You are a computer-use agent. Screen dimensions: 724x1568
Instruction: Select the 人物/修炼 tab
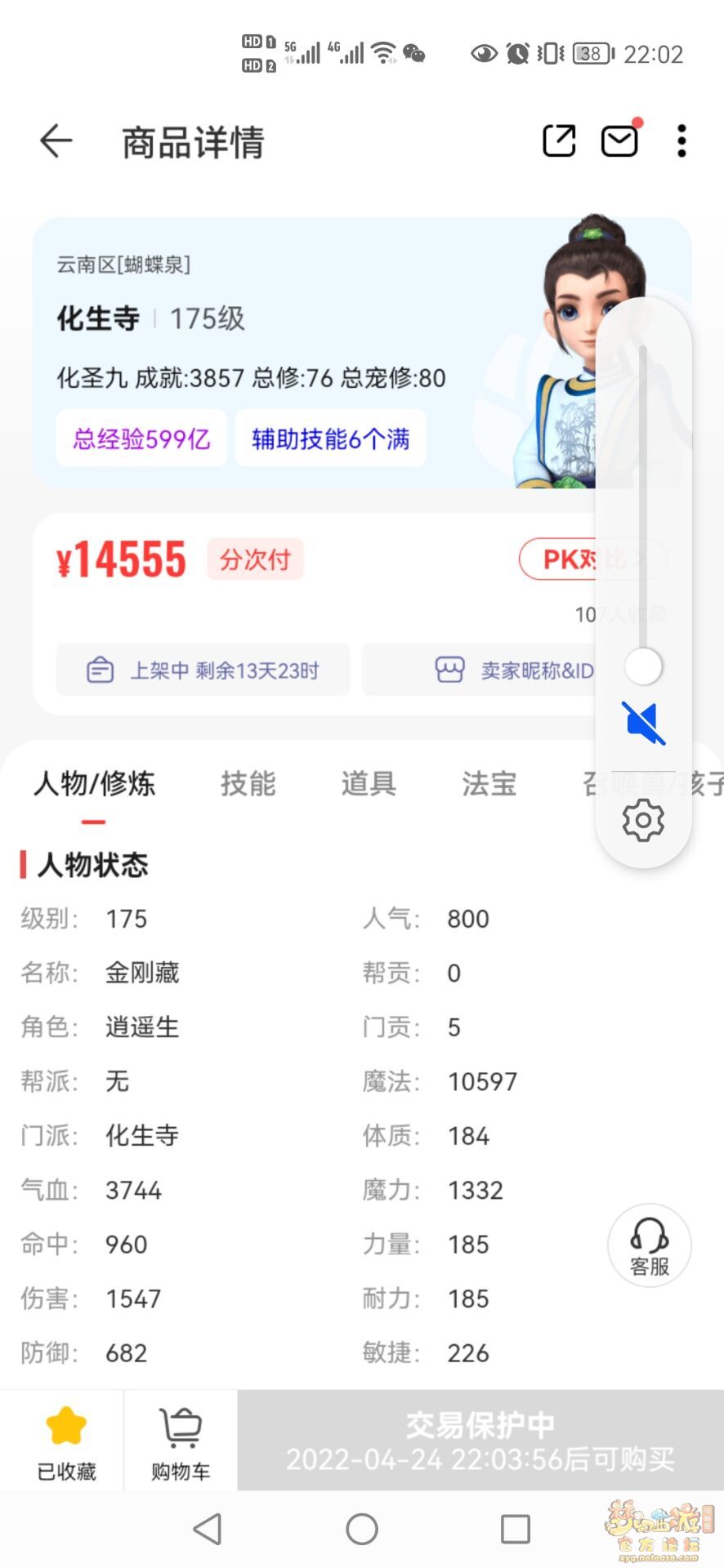click(x=94, y=783)
